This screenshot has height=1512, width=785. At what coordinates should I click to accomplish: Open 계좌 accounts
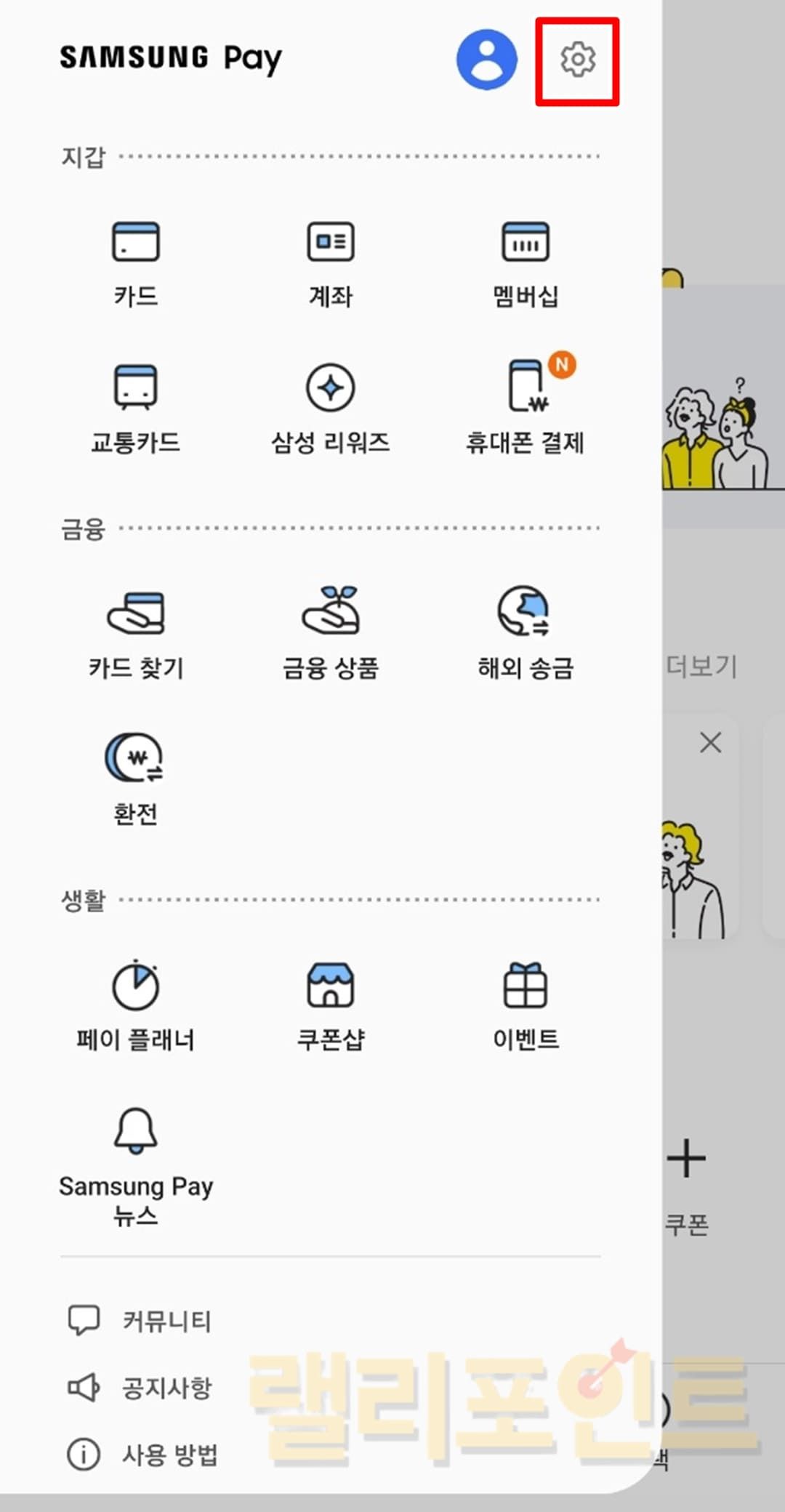point(331,262)
